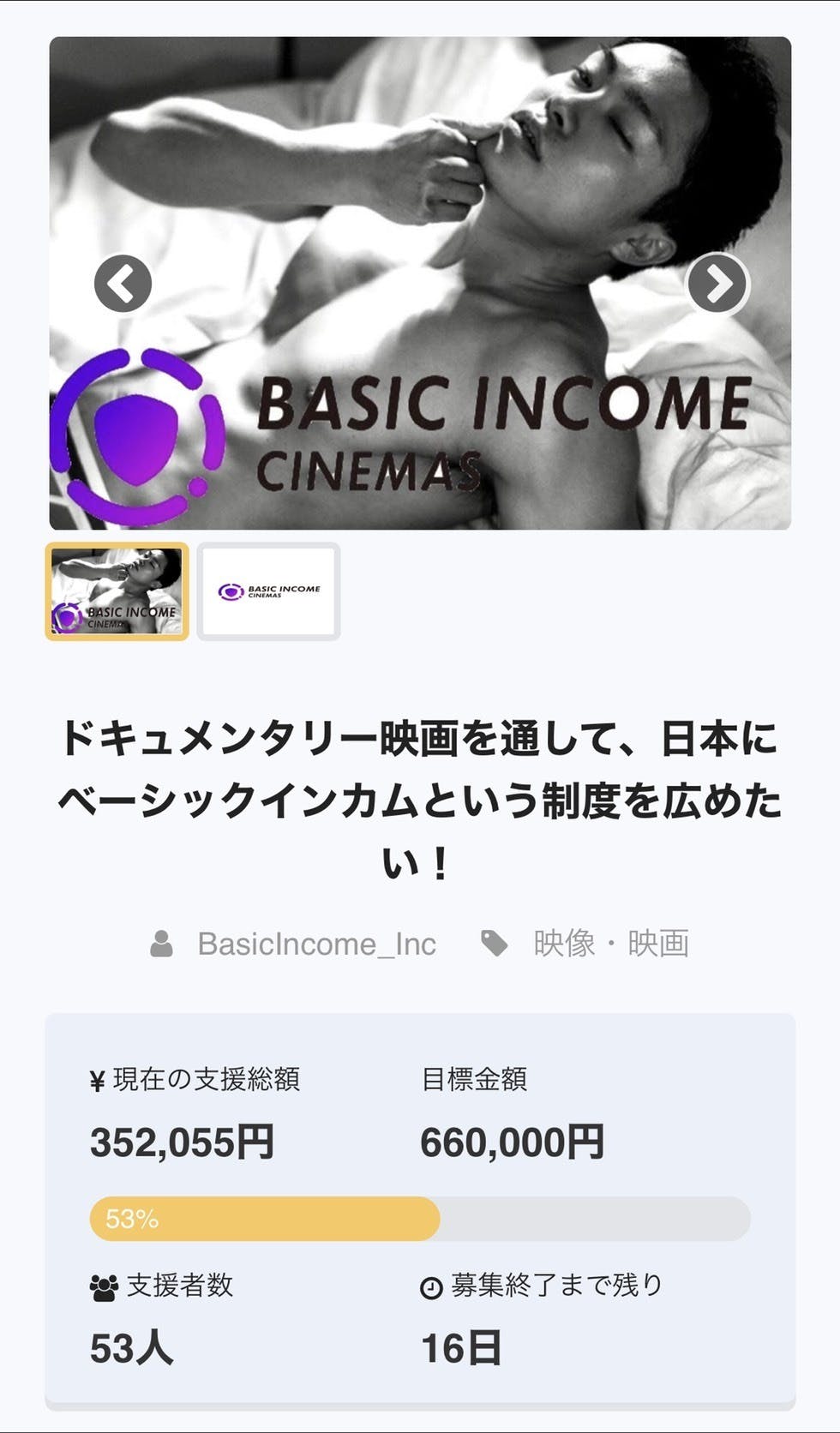The width and height of the screenshot is (840, 1433).
Task: Select the first thumbnail with the man photo
Action: tap(117, 591)
